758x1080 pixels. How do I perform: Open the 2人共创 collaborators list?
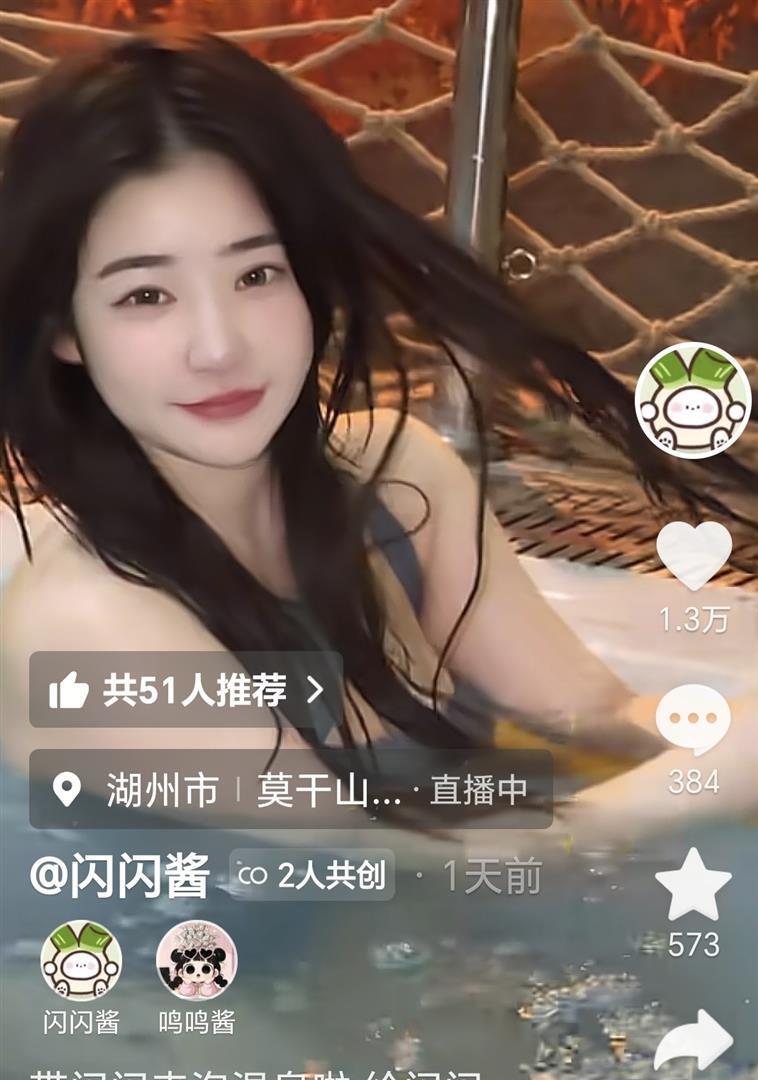tap(330, 875)
